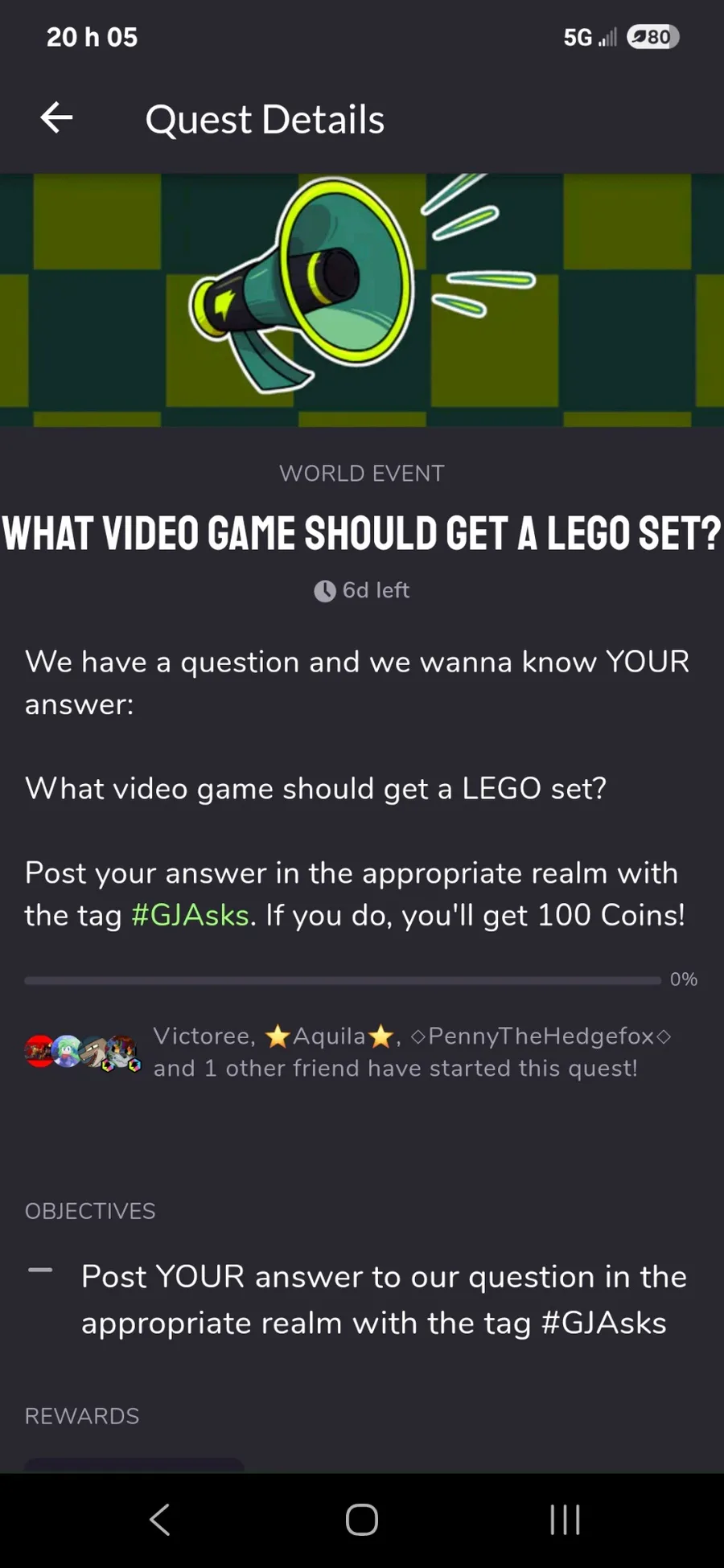Go back from Quest Details
This screenshot has height=1568, width=724.
56,118
